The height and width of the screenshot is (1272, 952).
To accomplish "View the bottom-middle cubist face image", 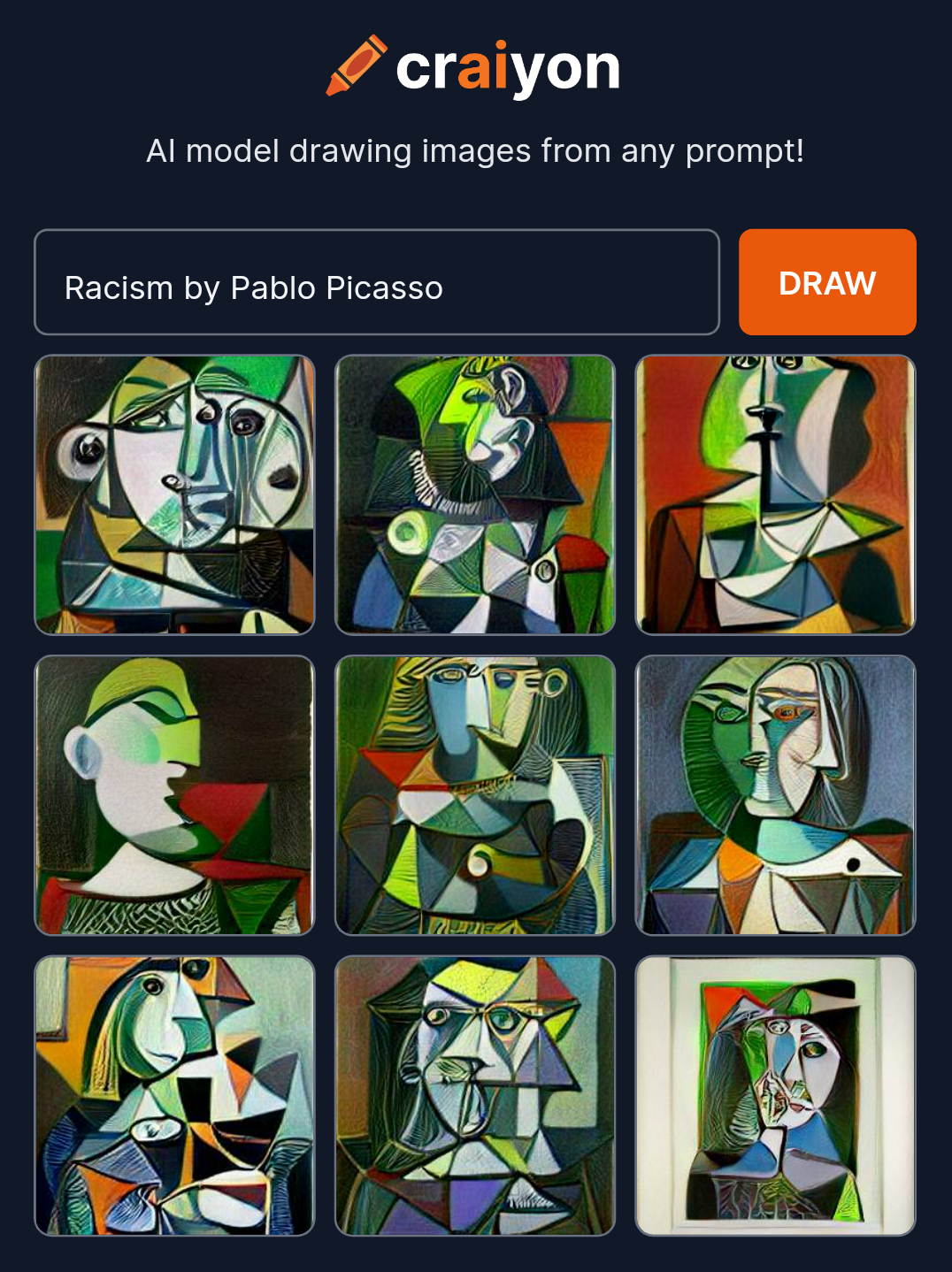I will [x=475, y=1095].
